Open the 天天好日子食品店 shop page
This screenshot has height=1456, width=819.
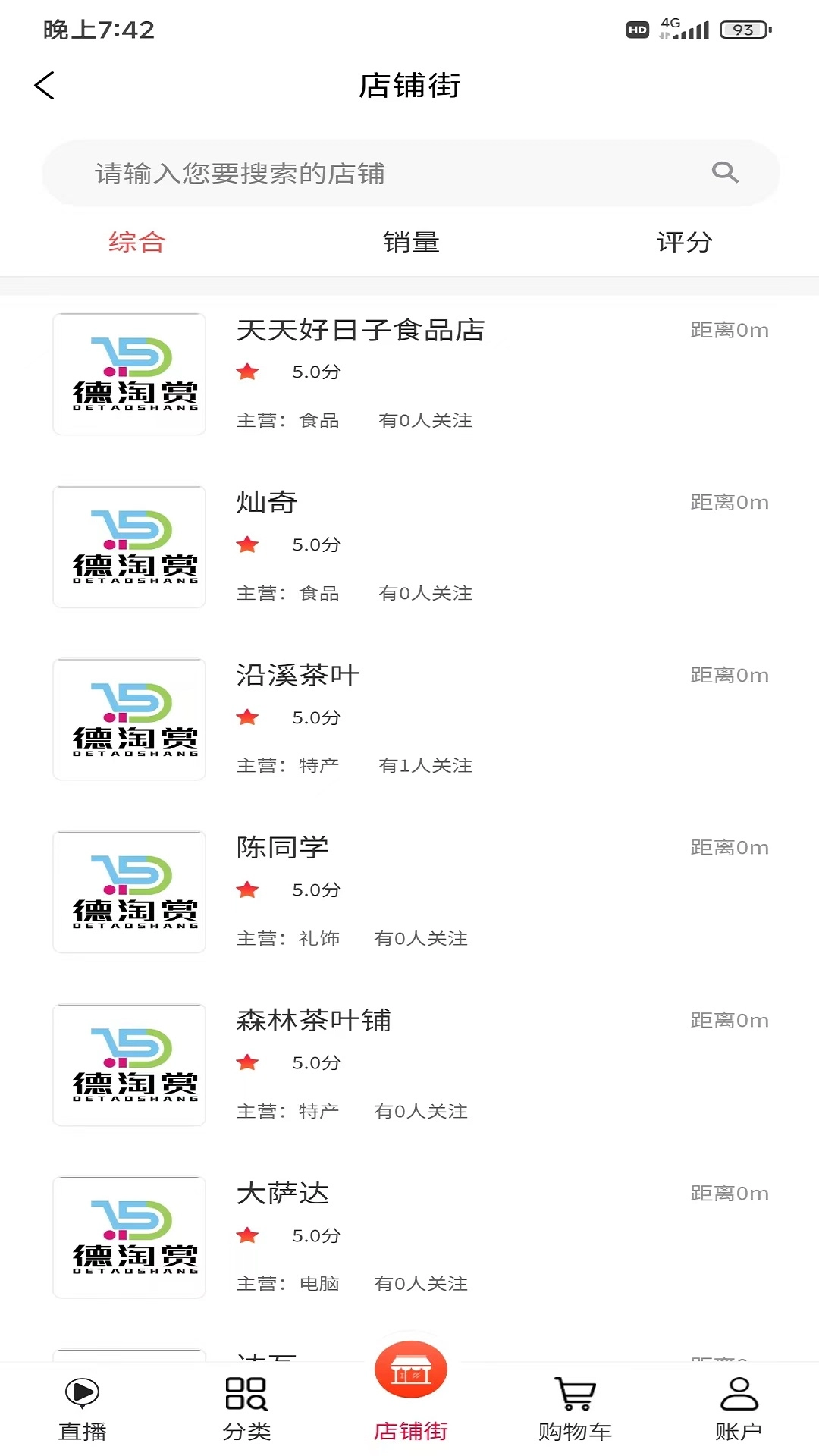[x=362, y=330]
